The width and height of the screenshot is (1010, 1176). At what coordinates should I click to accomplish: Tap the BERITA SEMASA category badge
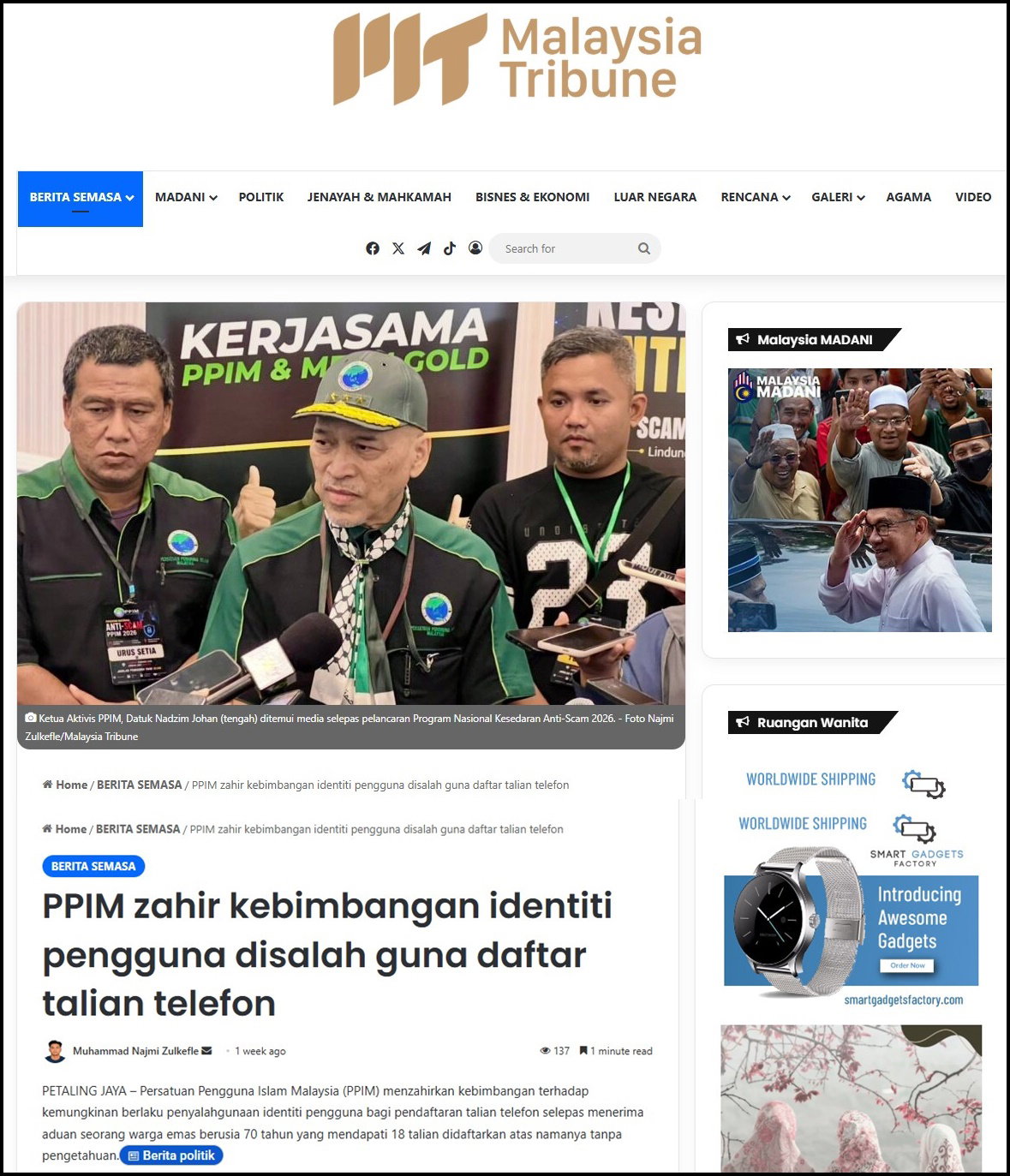93,866
